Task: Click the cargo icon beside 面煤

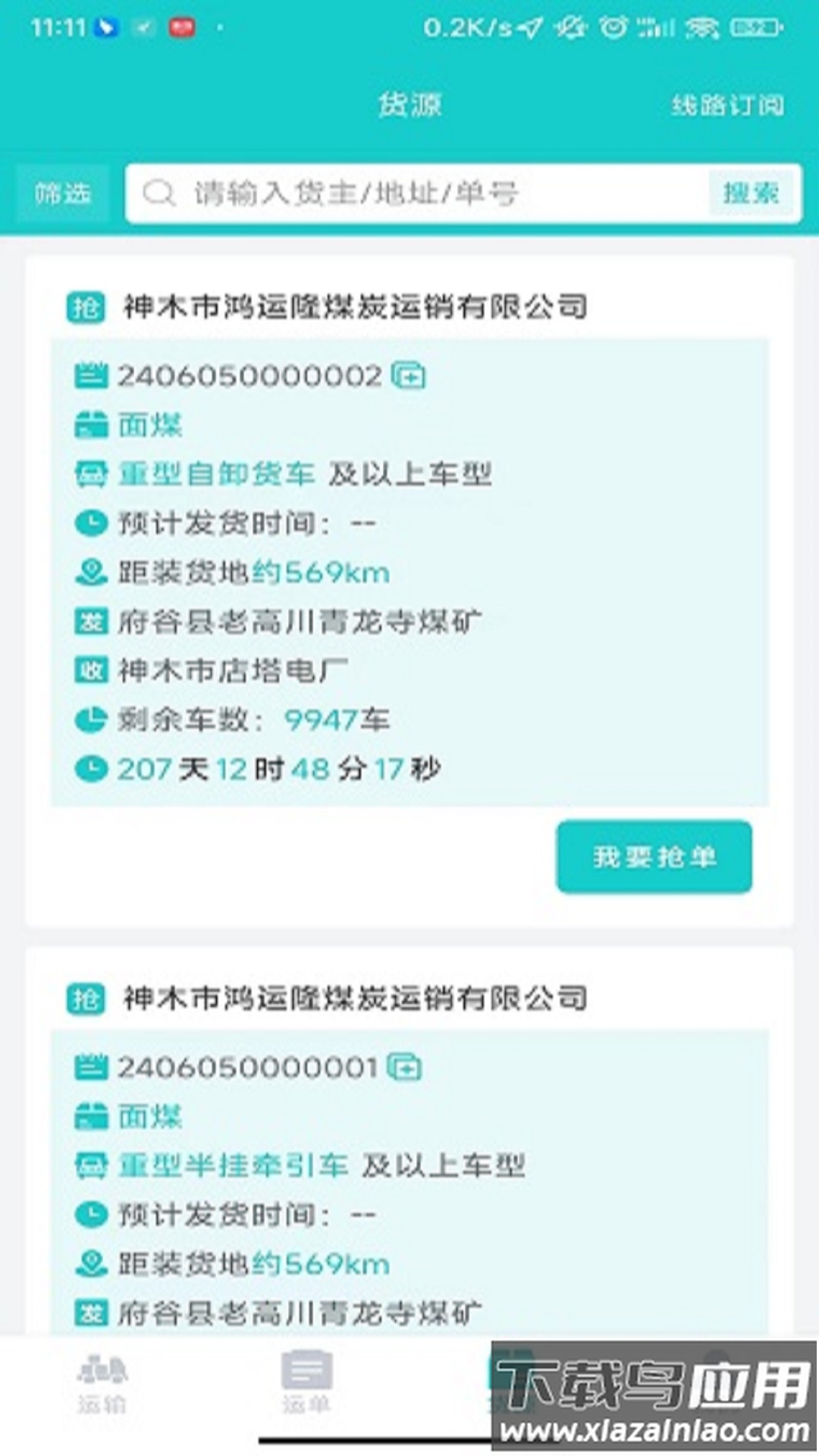Action: 90,423
